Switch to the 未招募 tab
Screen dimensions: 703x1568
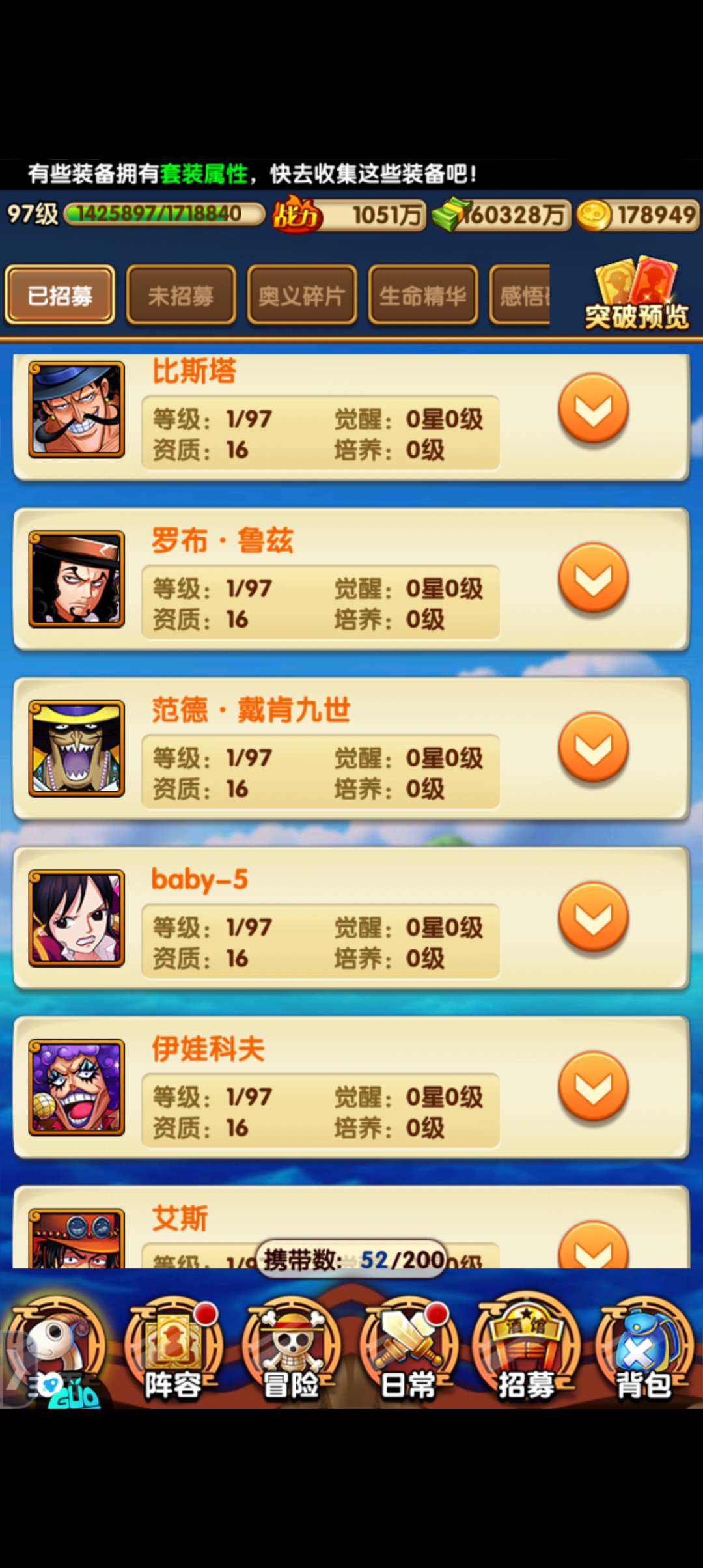point(180,295)
